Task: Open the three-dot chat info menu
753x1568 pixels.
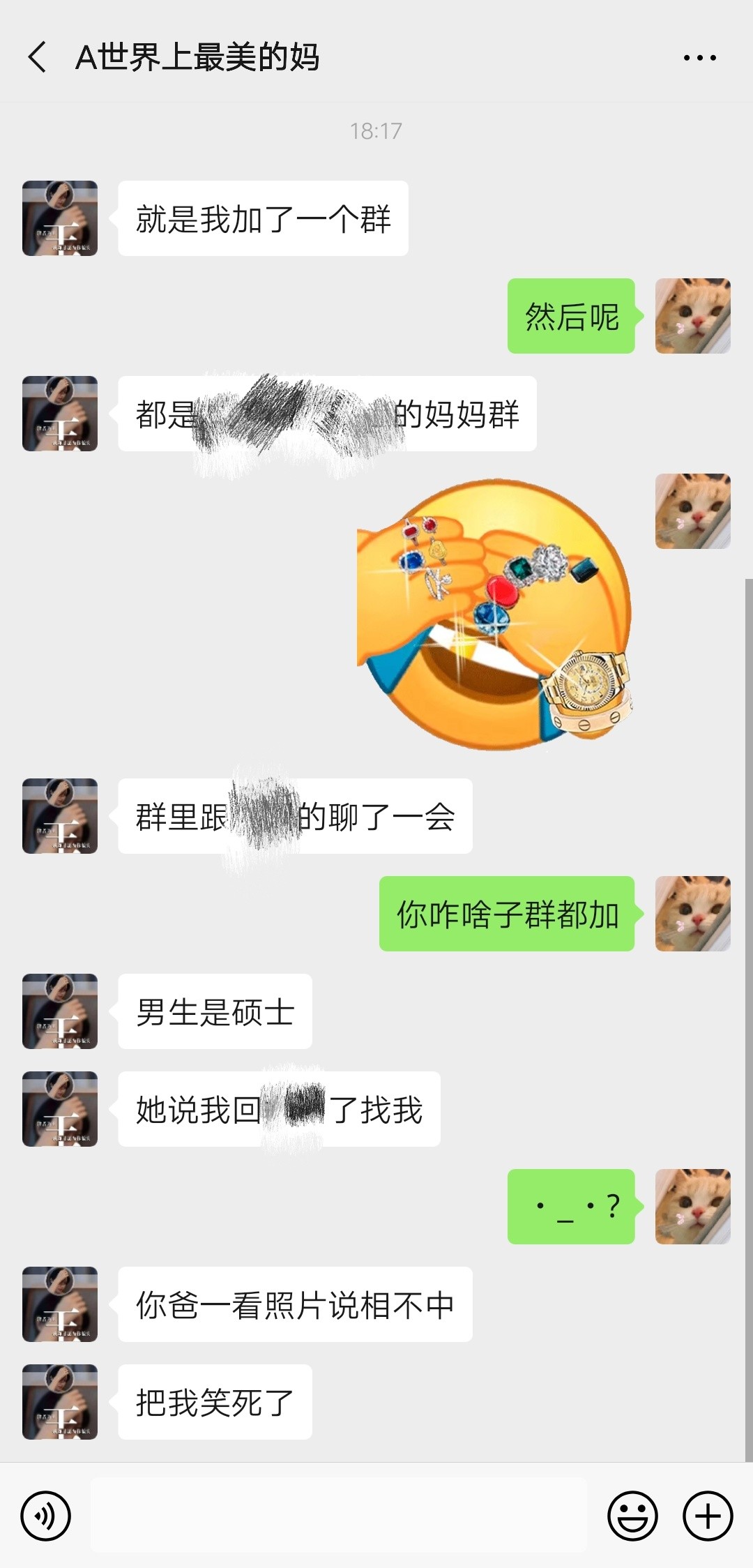Action: tap(699, 58)
